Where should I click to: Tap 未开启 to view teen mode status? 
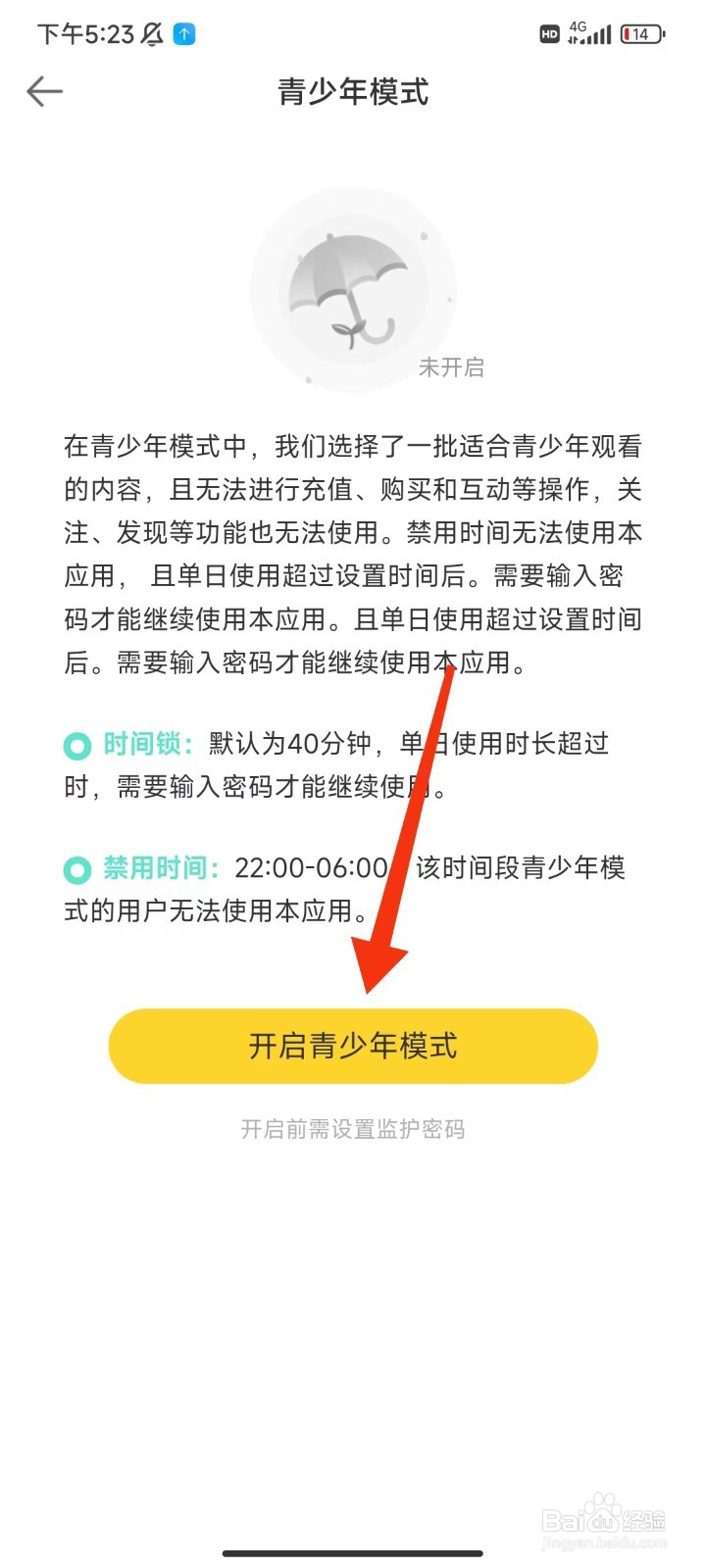(x=453, y=368)
